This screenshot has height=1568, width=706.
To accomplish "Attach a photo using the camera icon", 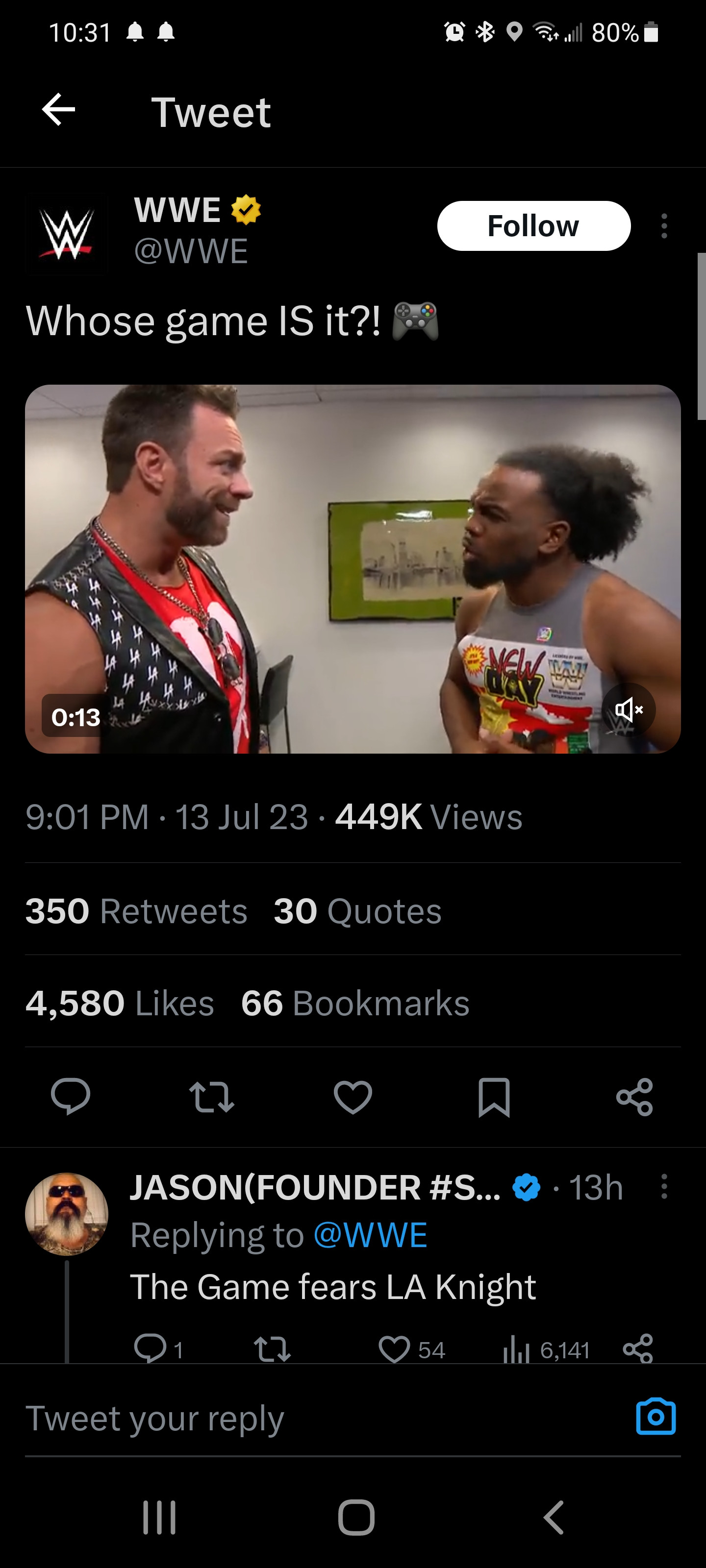I will point(656,1417).
